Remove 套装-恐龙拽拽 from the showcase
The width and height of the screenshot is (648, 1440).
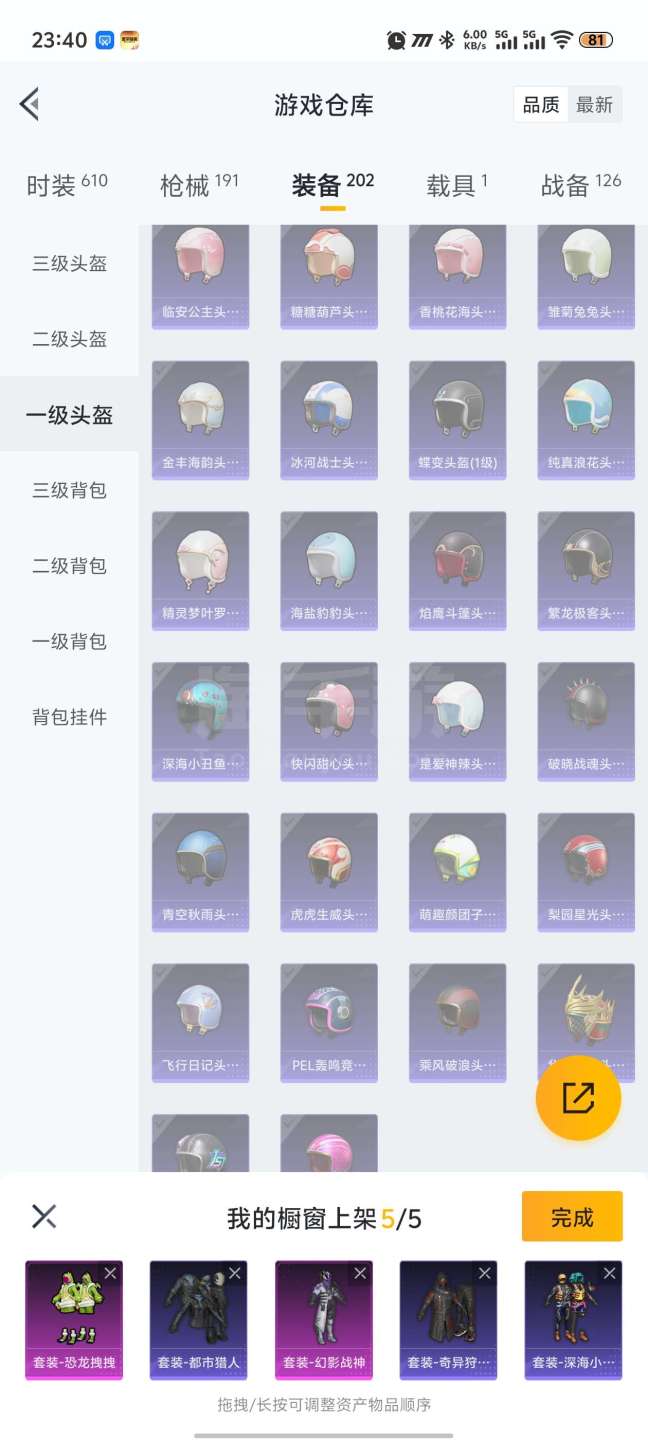(110, 1273)
